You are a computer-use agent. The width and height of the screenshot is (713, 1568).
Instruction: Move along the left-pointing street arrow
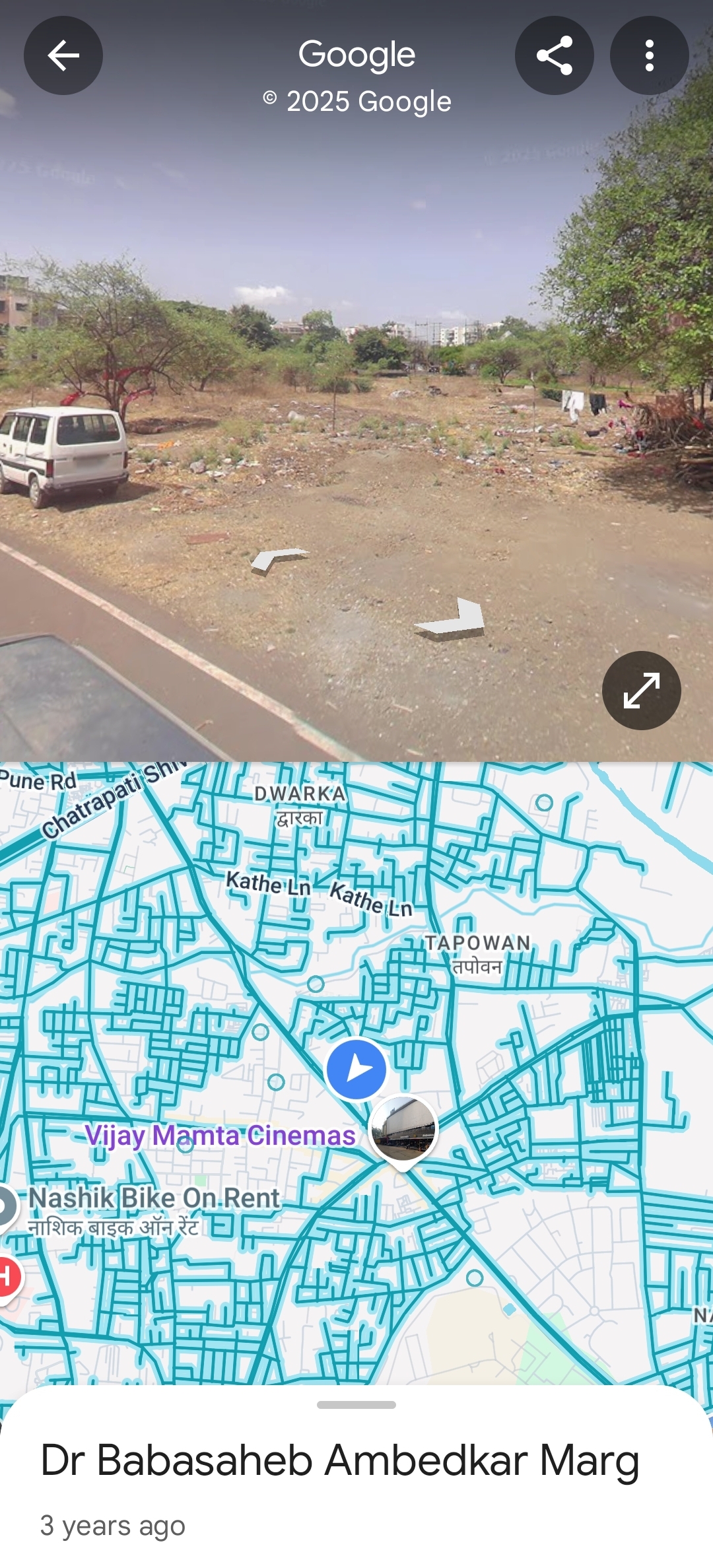coord(278,561)
